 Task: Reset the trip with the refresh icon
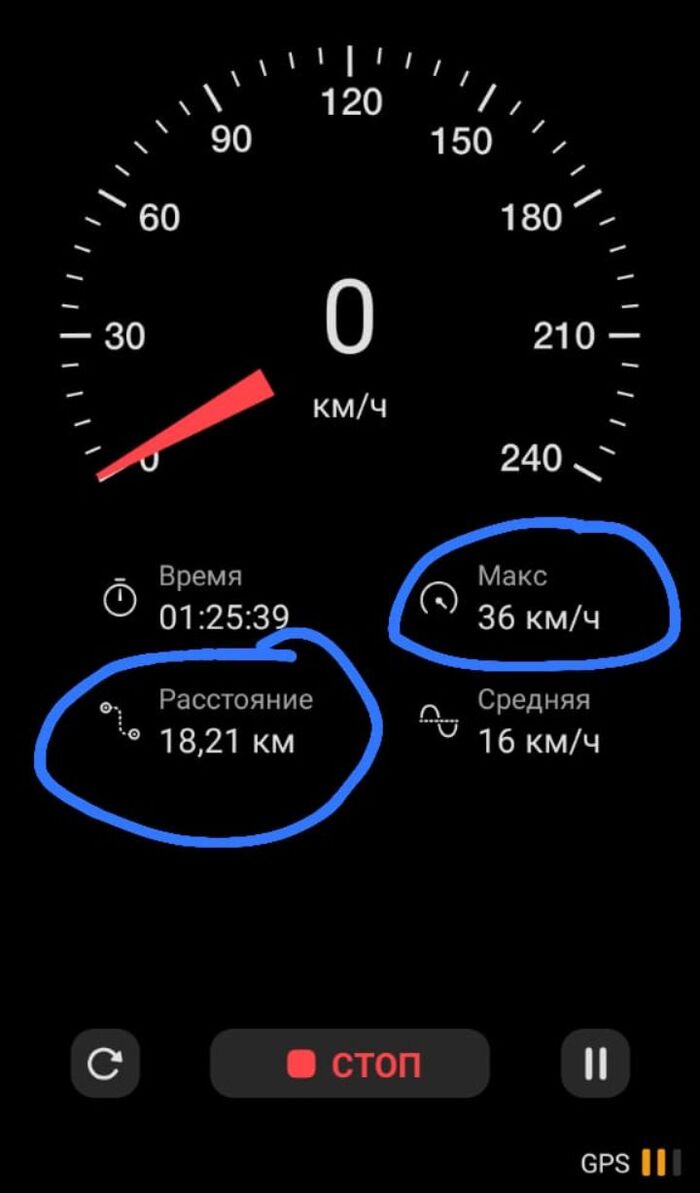click(104, 1064)
